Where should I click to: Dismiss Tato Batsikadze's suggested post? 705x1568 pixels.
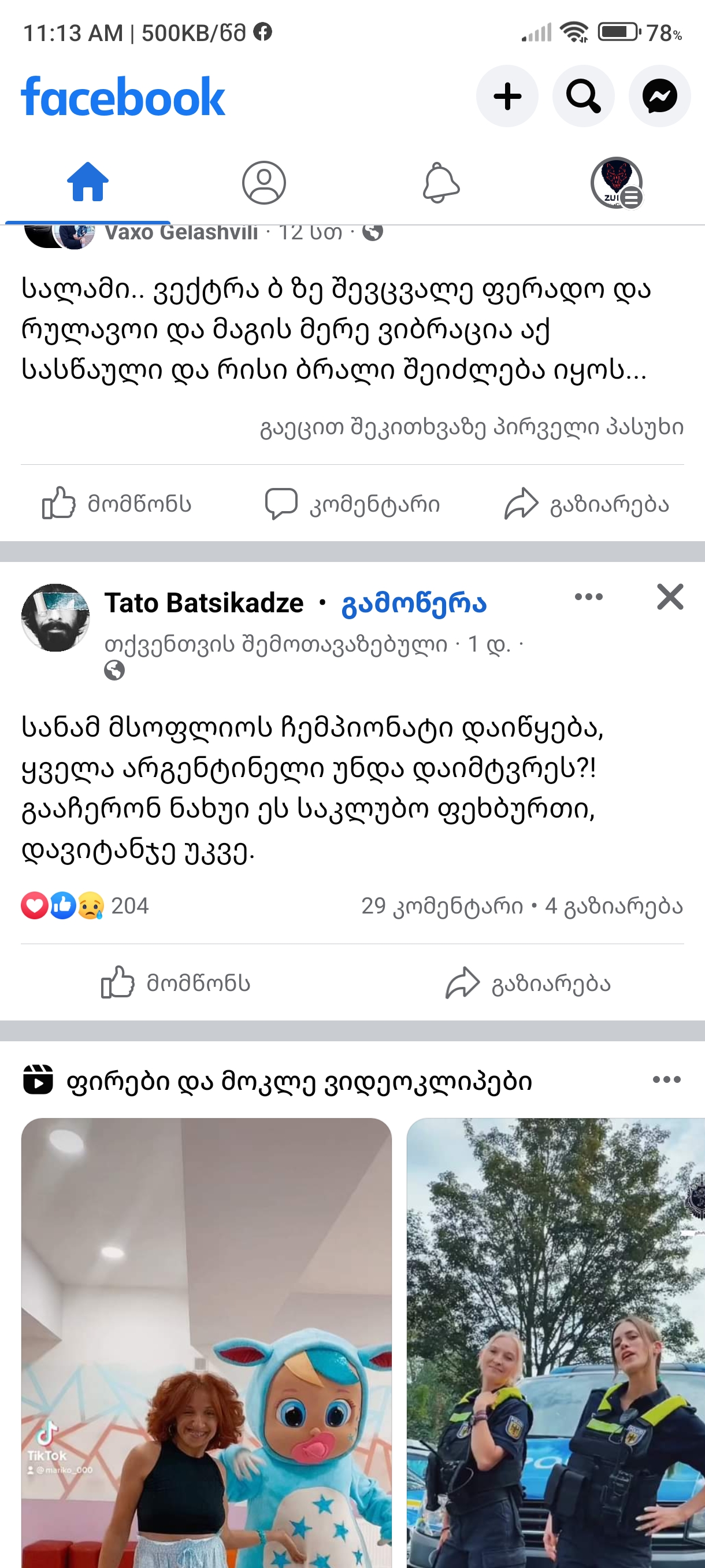(x=670, y=597)
